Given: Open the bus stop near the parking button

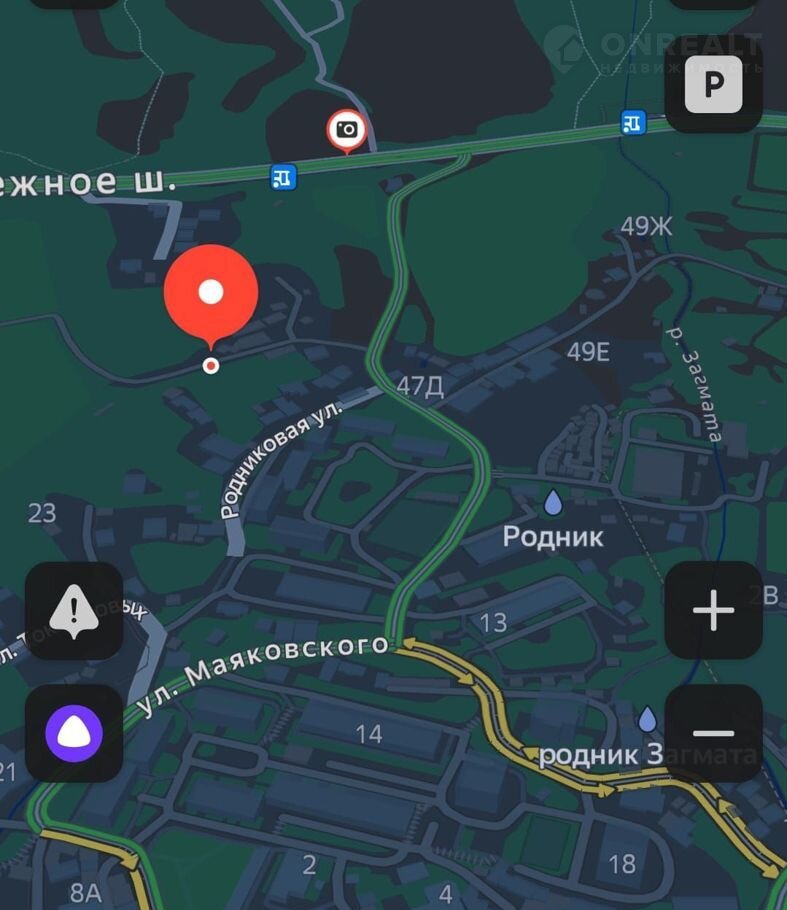Looking at the screenshot, I should [632, 122].
